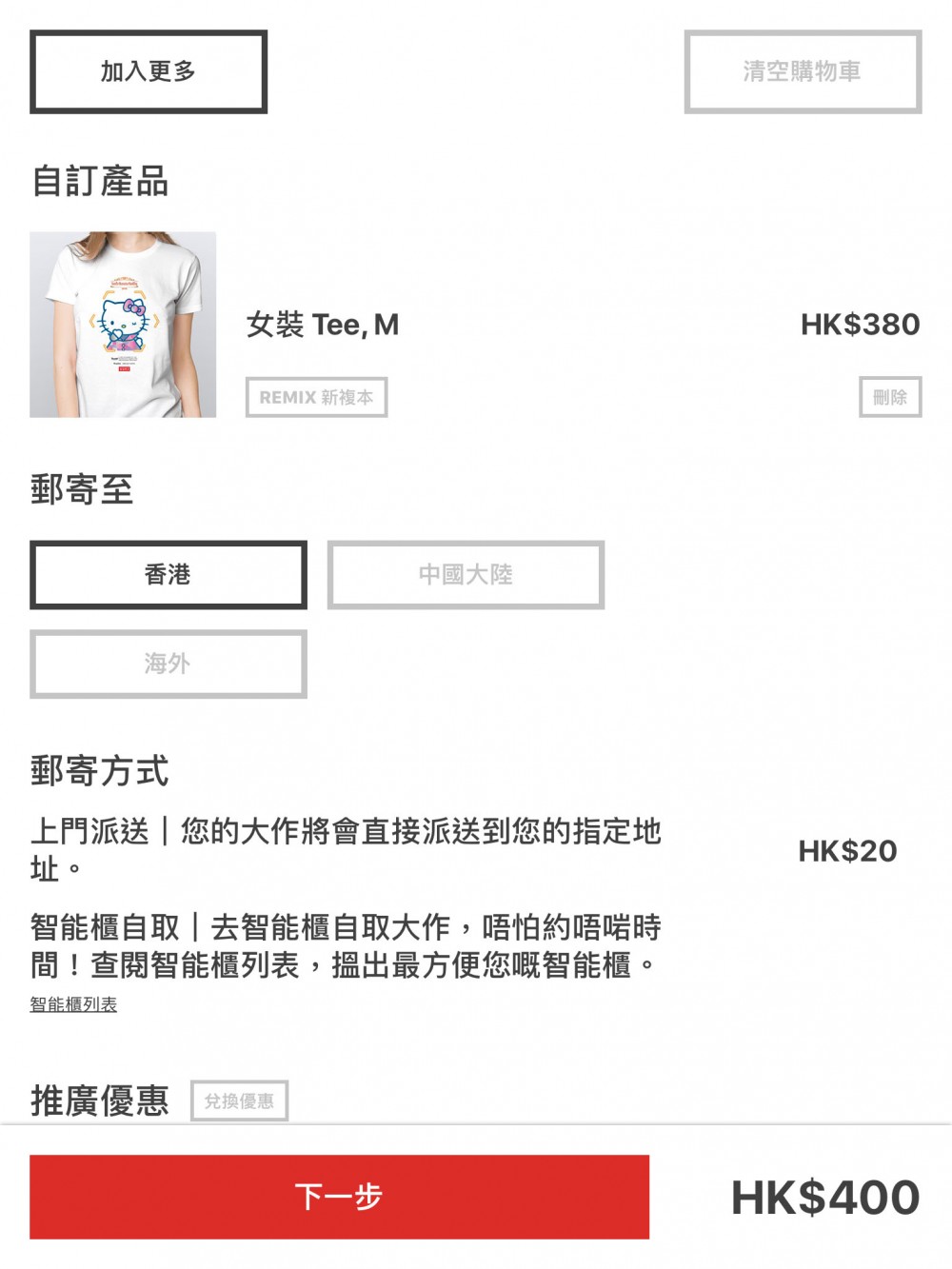
Task: Select 香港 as shipping destination
Action: pos(169,575)
